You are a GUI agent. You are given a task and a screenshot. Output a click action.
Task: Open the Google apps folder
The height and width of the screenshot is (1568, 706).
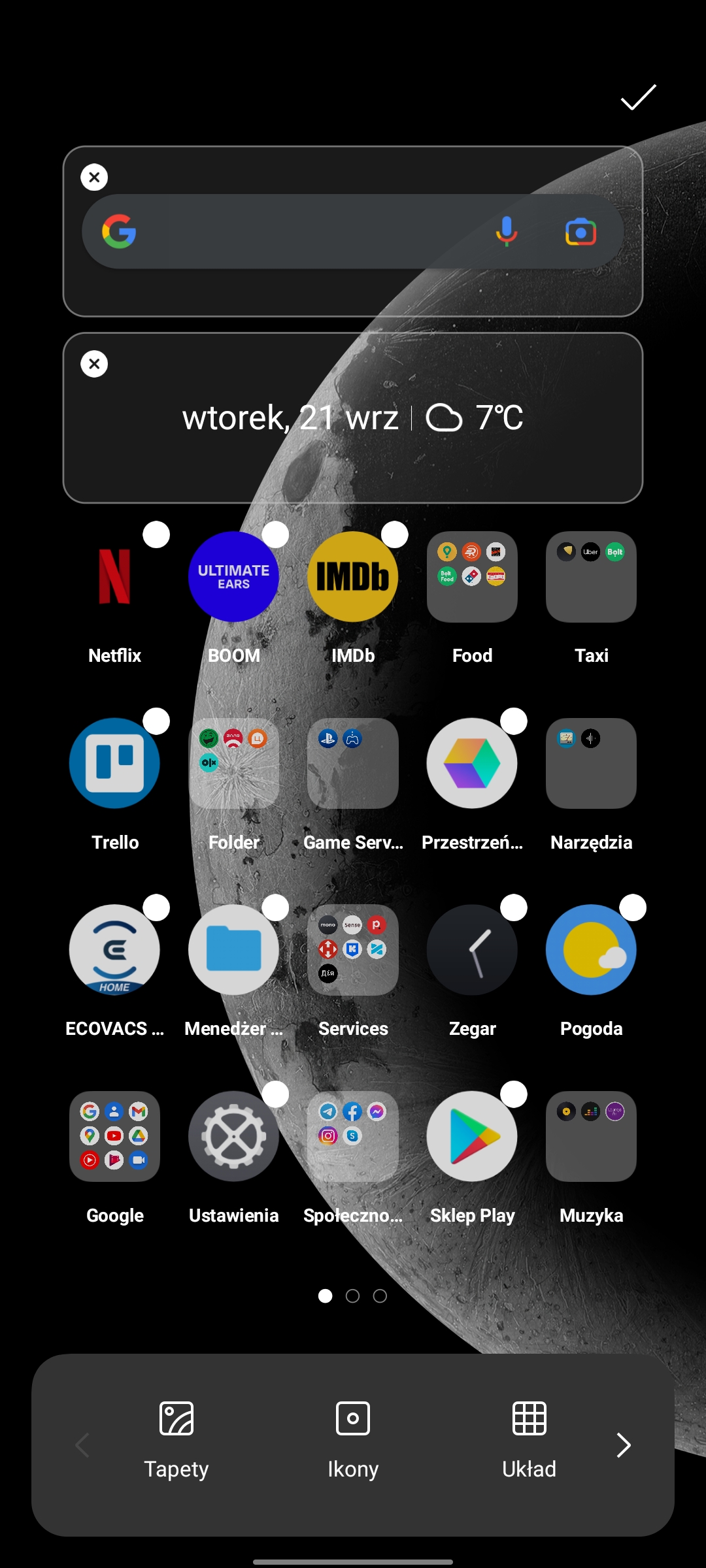[x=115, y=1136]
